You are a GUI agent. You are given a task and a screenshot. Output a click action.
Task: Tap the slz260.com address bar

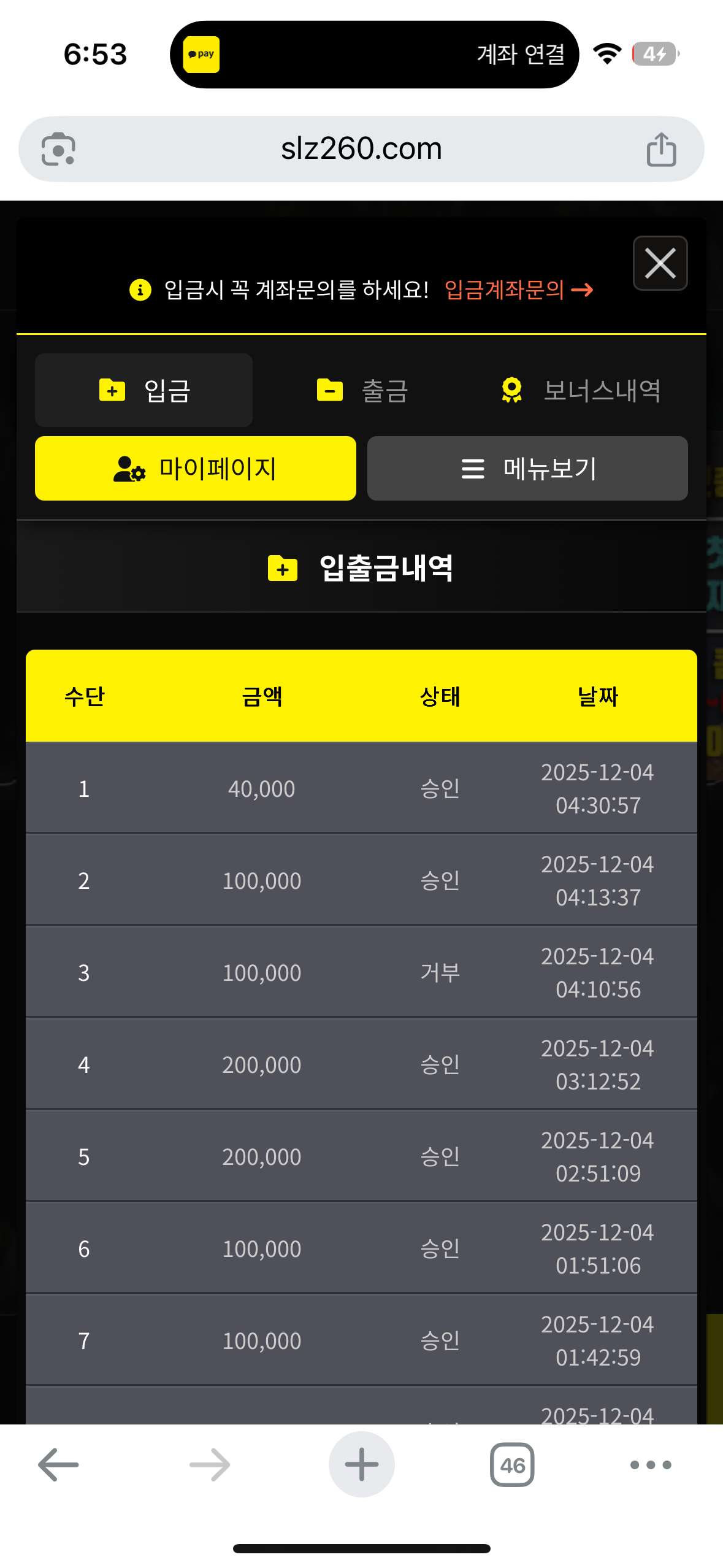click(x=361, y=149)
